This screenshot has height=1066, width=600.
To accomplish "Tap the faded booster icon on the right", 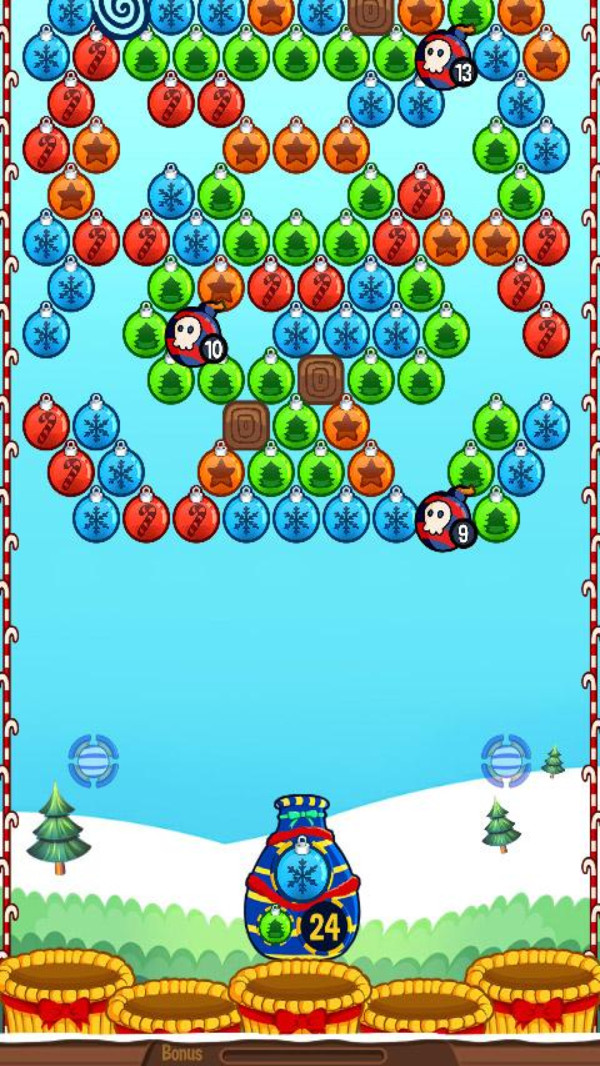I will 506,761.
